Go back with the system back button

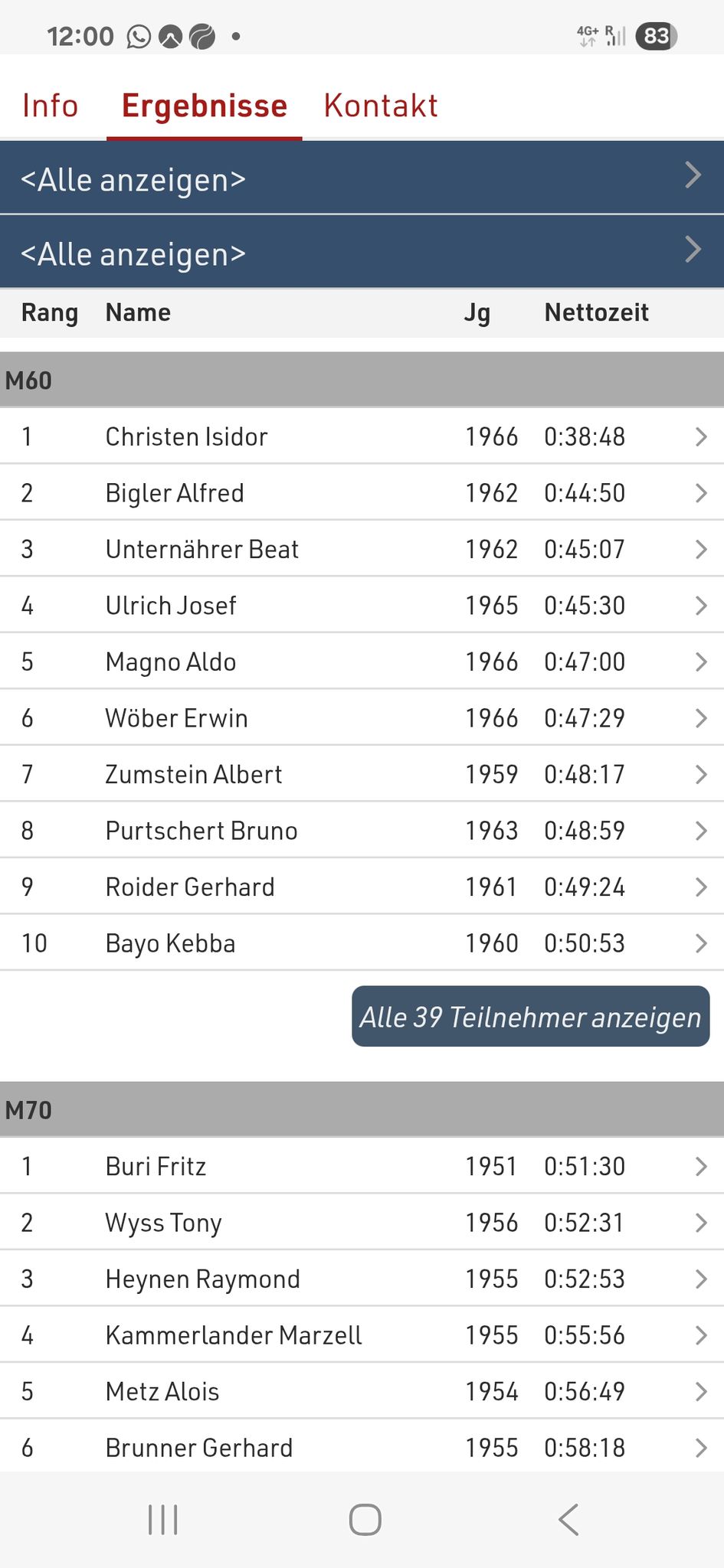click(x=568, y=1520)
